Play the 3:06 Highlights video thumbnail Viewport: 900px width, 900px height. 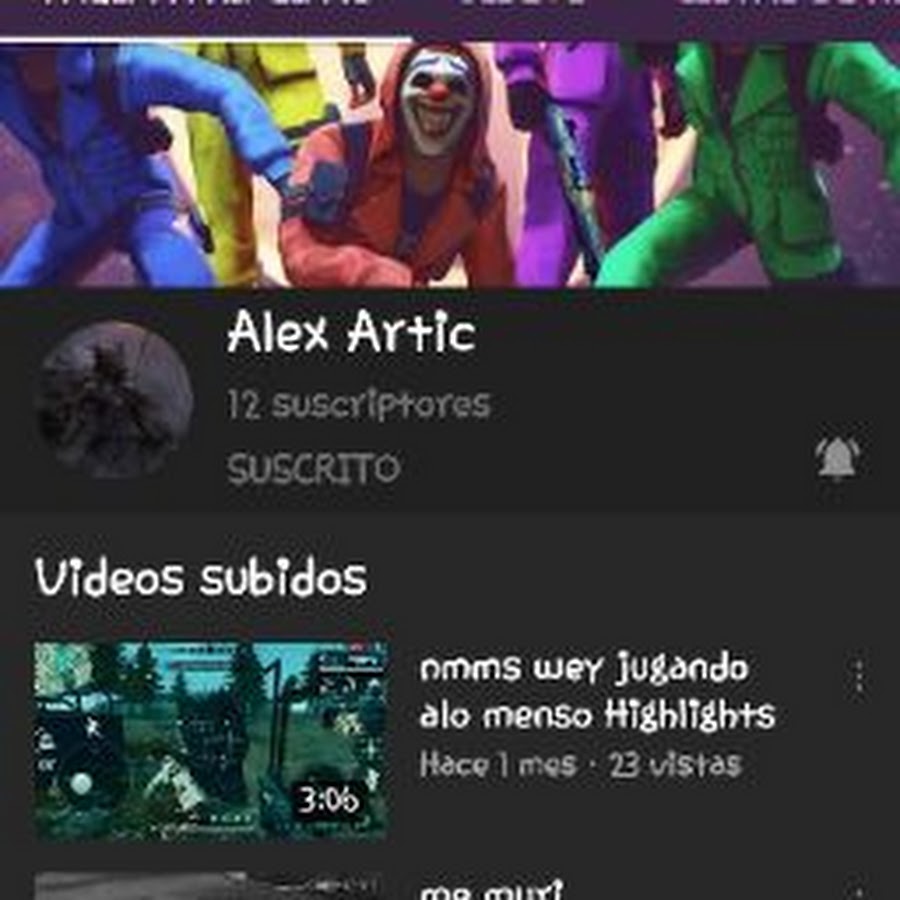(211, 740)
